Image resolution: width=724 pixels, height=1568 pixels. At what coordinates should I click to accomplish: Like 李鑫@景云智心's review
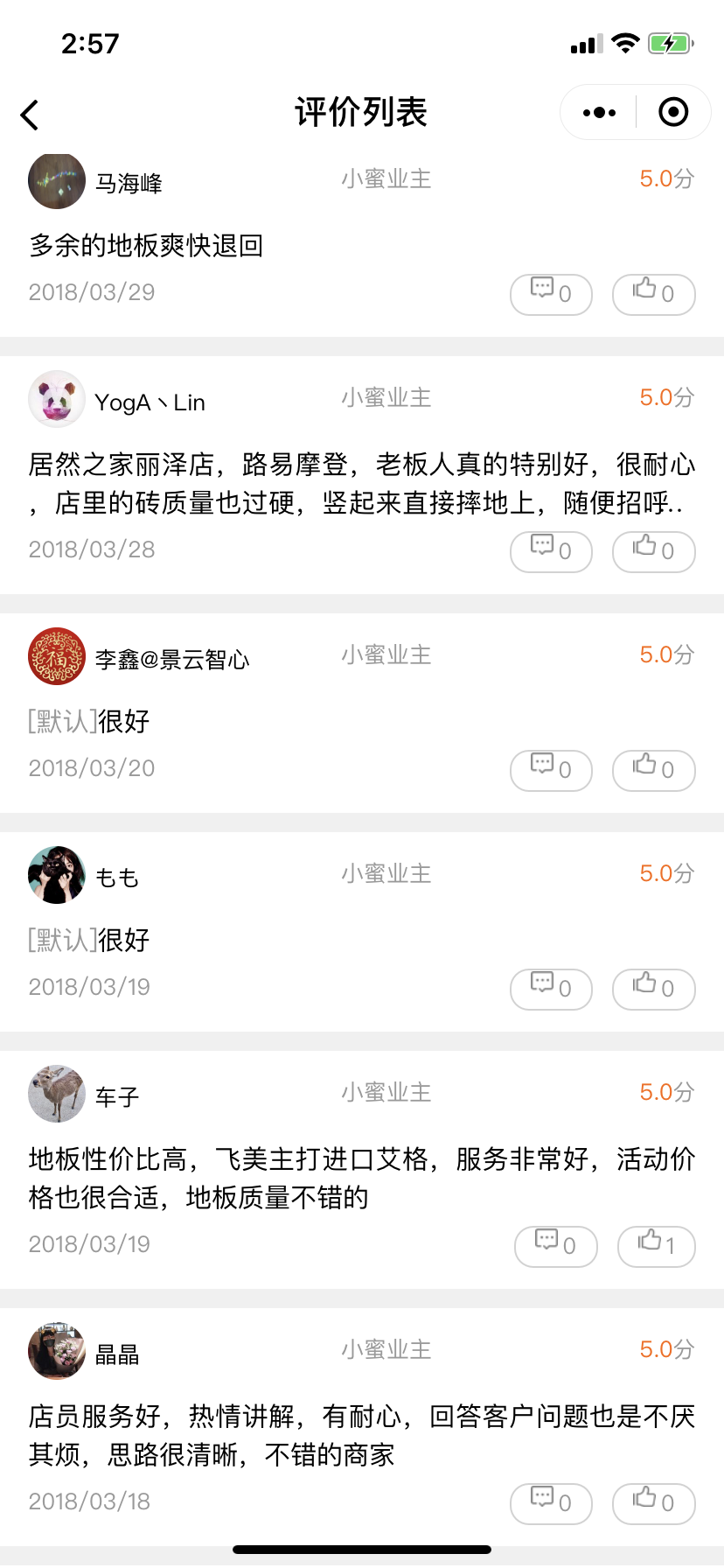653,770
